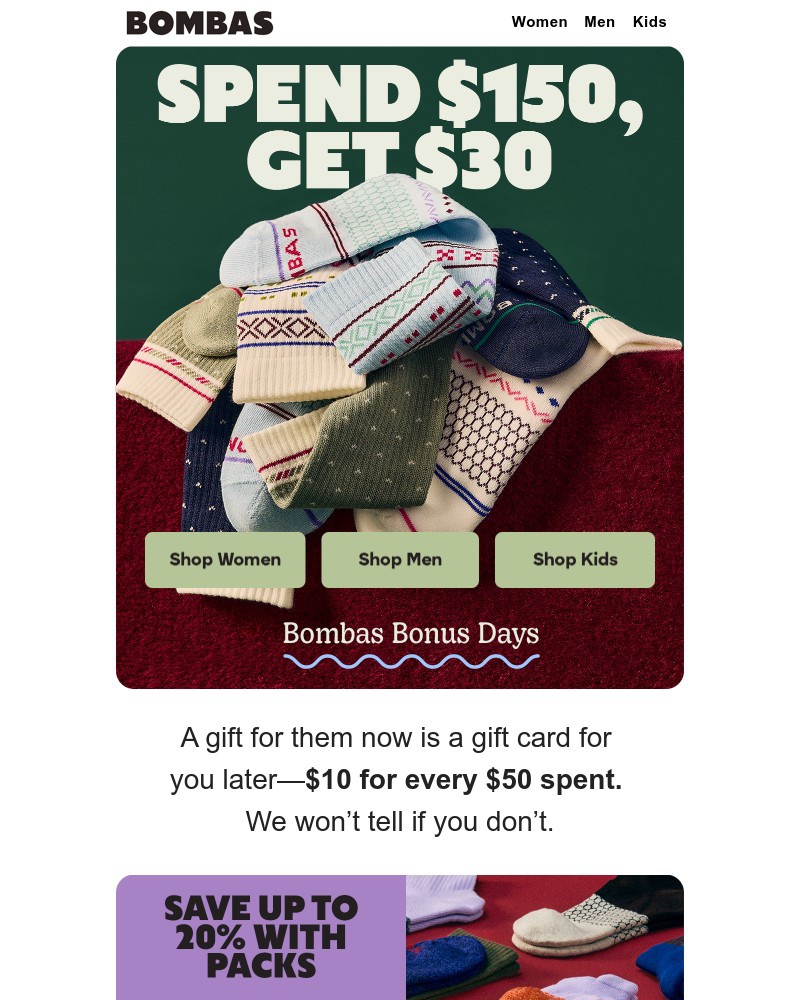This screenshot has height=1000, width=800.
Task: Click the Shop Men button
Action: coord(400,560)
